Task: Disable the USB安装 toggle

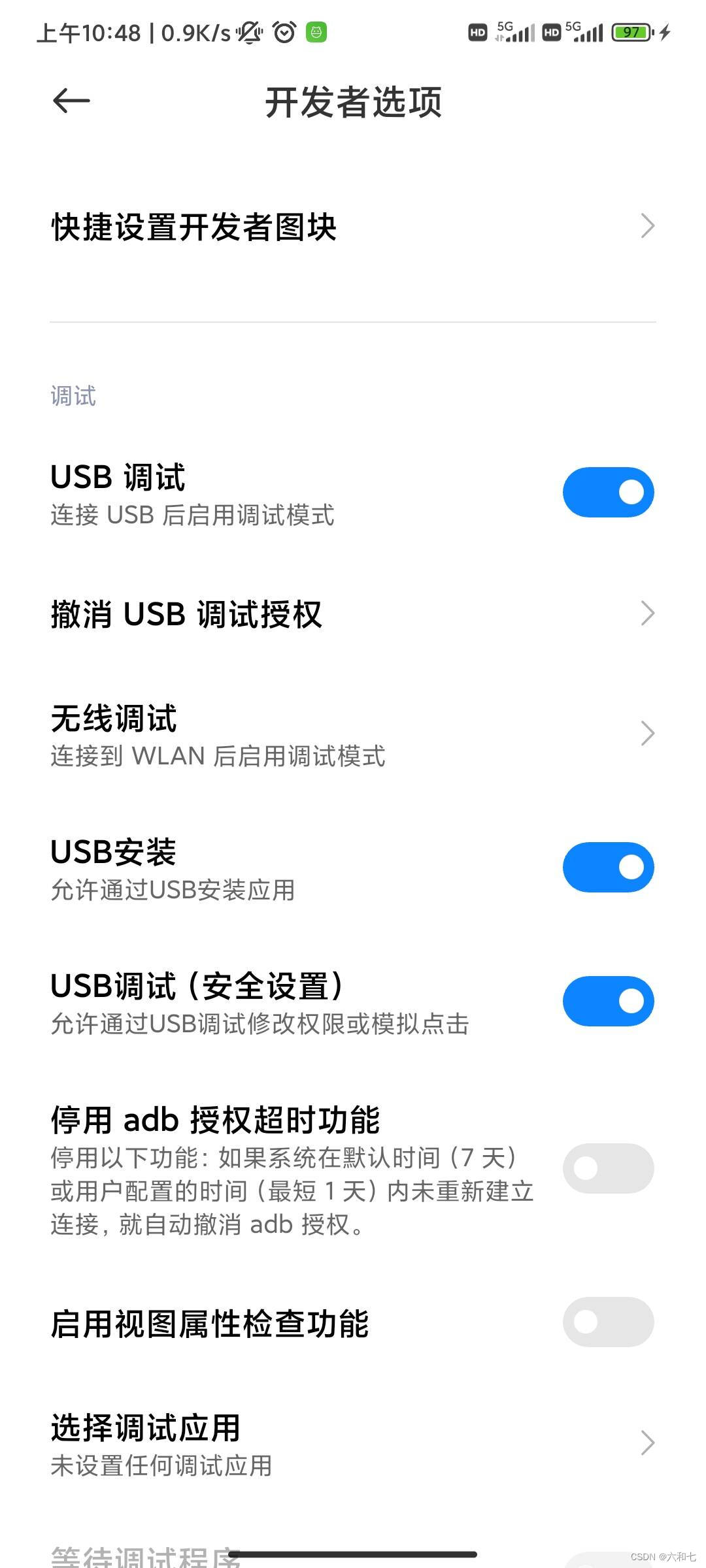Action: pyautogui.click(x=608, y=867)
